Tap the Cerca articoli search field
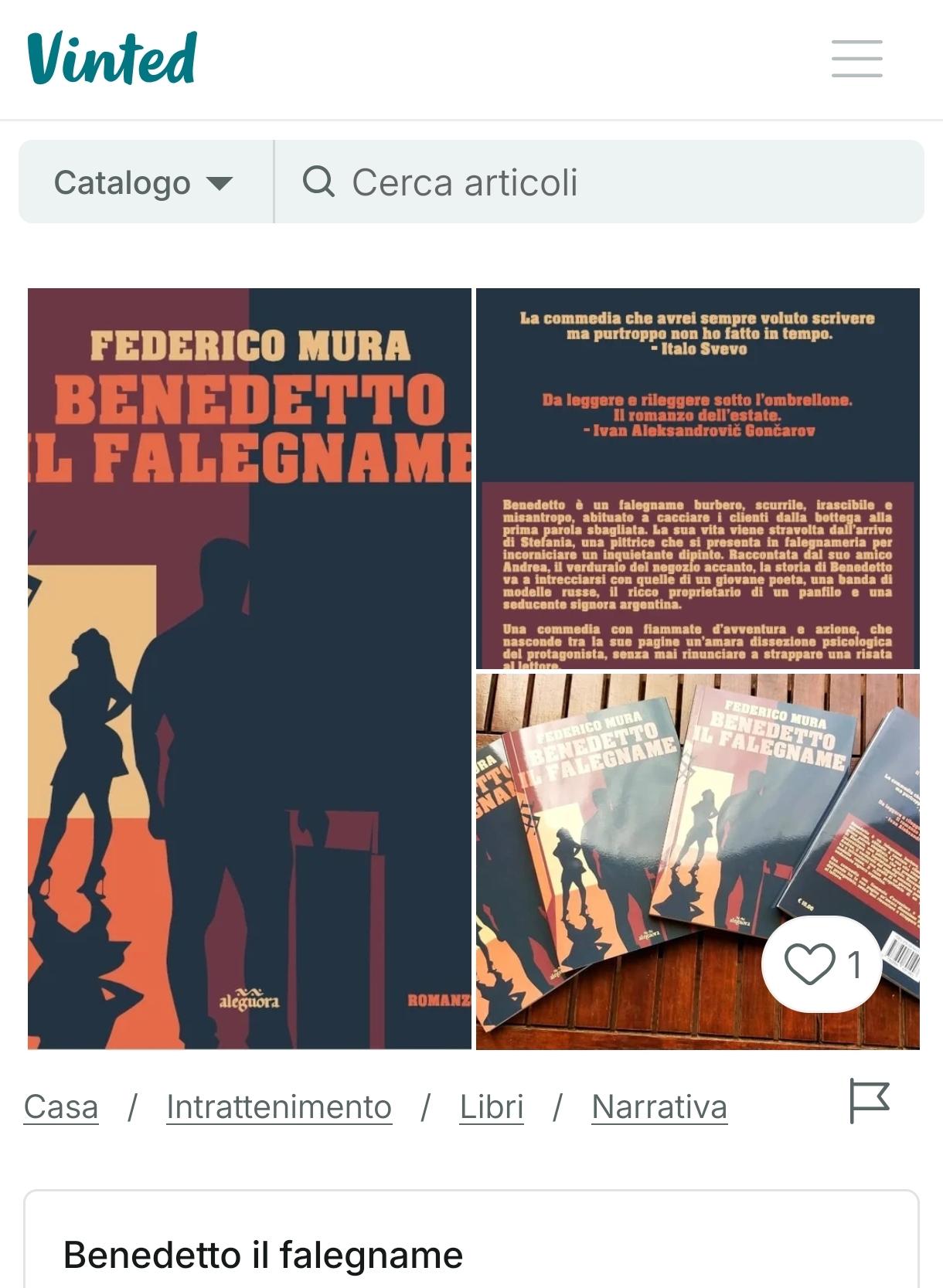This screenshot has width=943, height=1288. pyautogui.click(x=599, y=182)
